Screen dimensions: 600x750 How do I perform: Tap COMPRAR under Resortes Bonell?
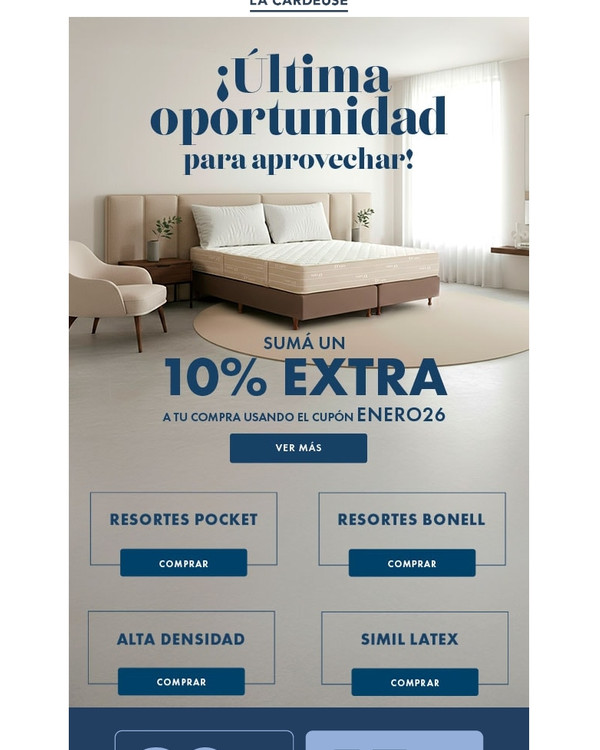[x=412, y=563]
